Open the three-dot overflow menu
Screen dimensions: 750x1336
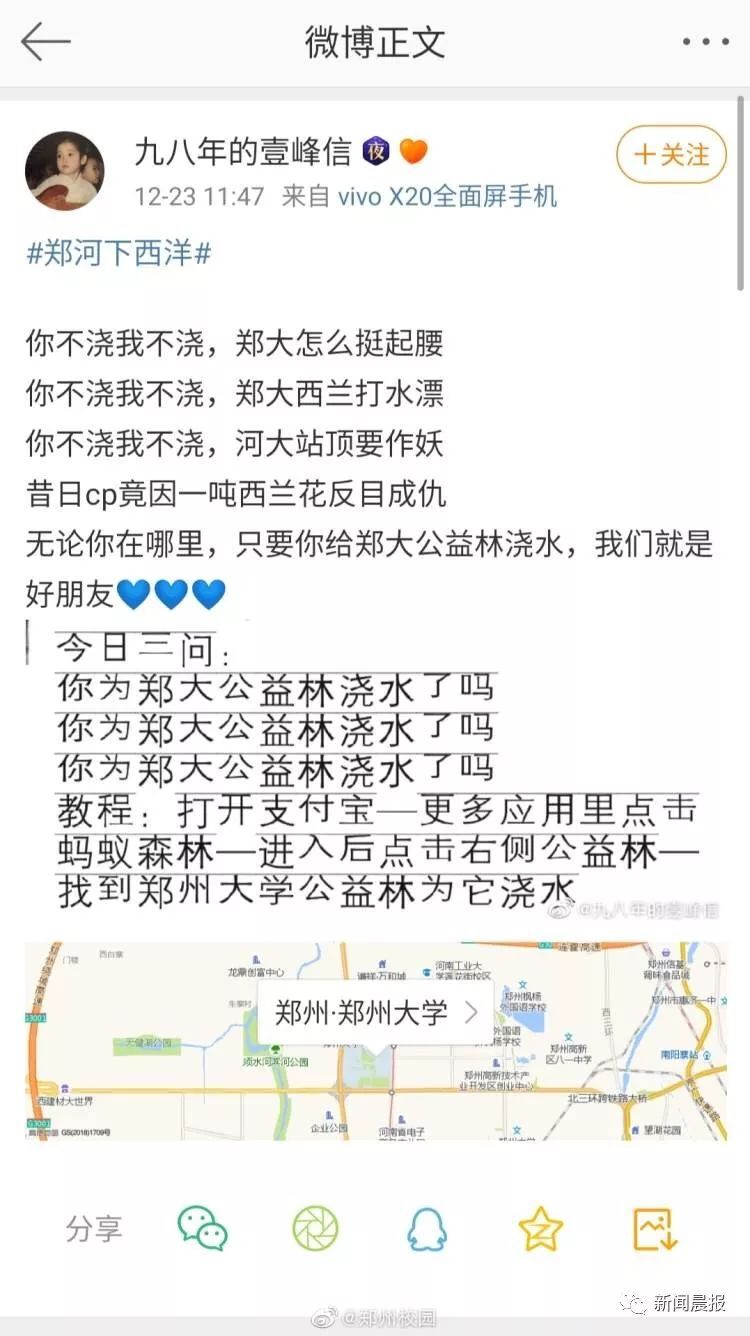(x=705, y=42)
